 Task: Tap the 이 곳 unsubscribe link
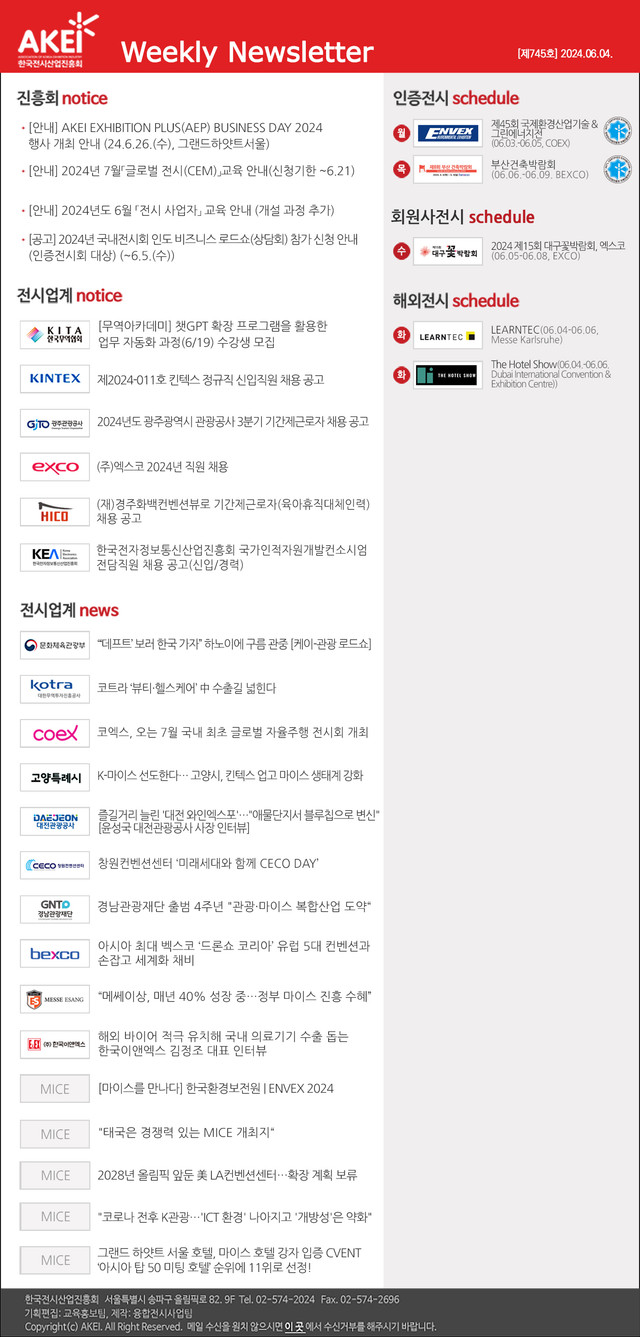click(x=294, y=1326)
